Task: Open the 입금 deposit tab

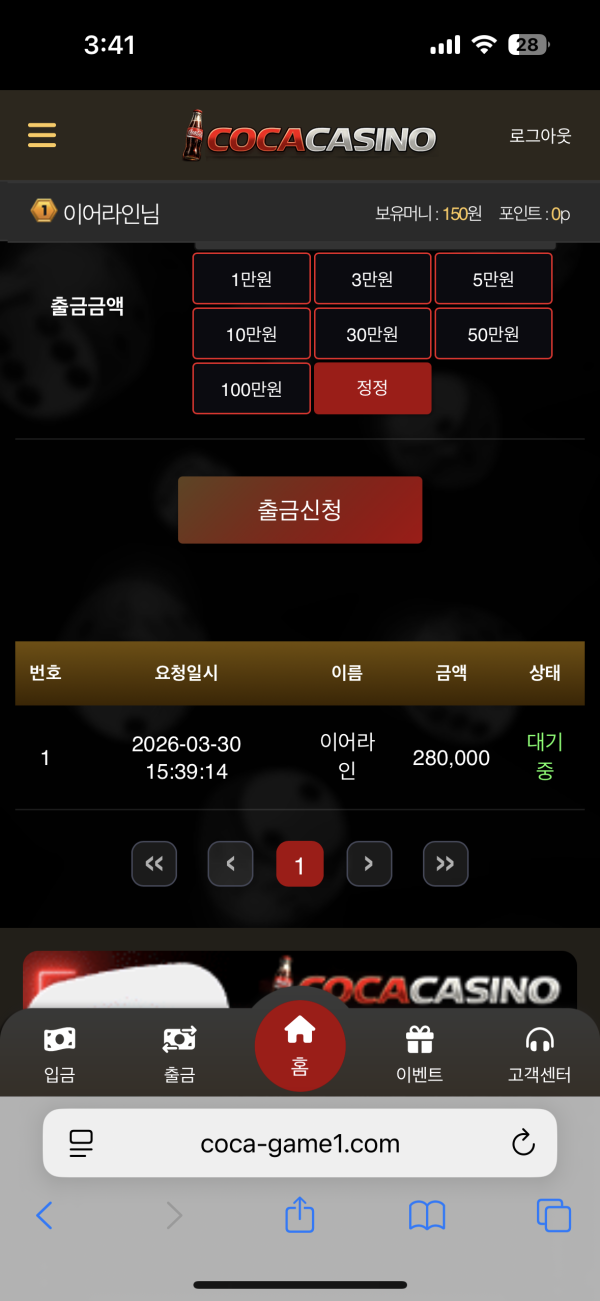Action: click(x=60, y=1055)
